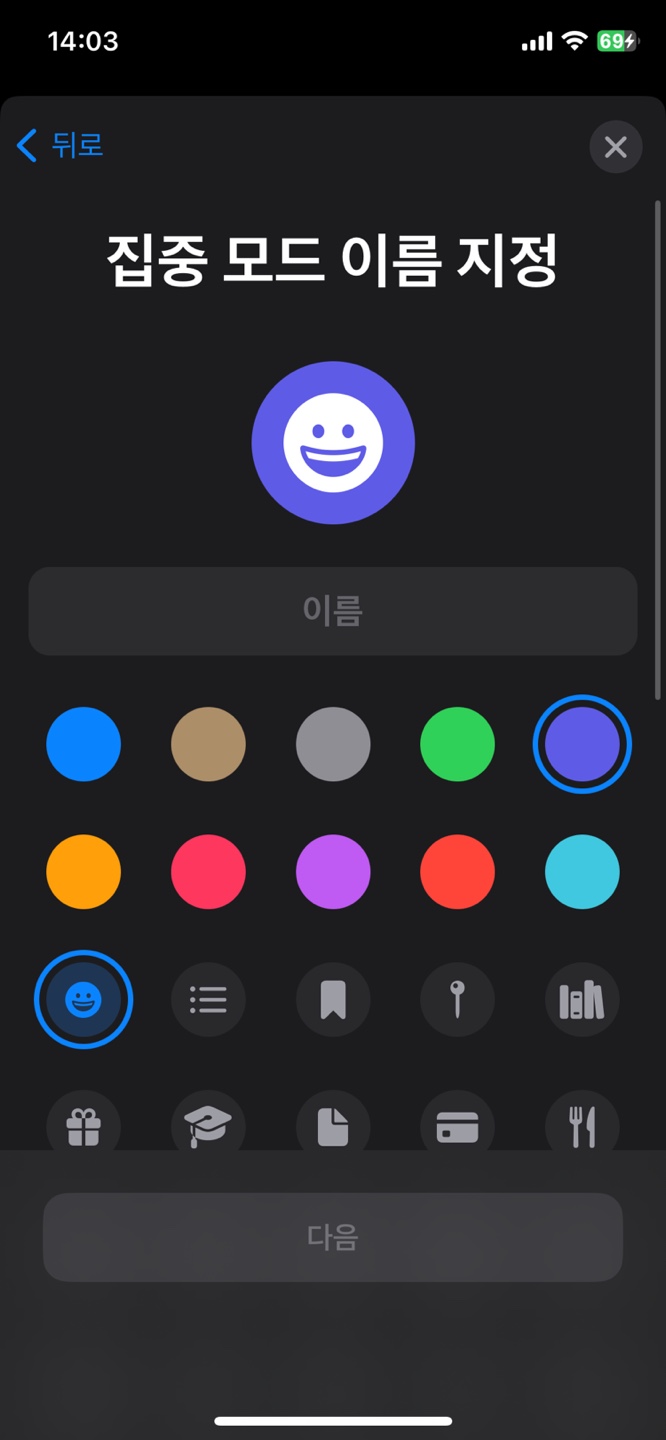Screen dimensions: 666x1440
Task: Select the purple color swatch
Action: click(x=333, y=872)
